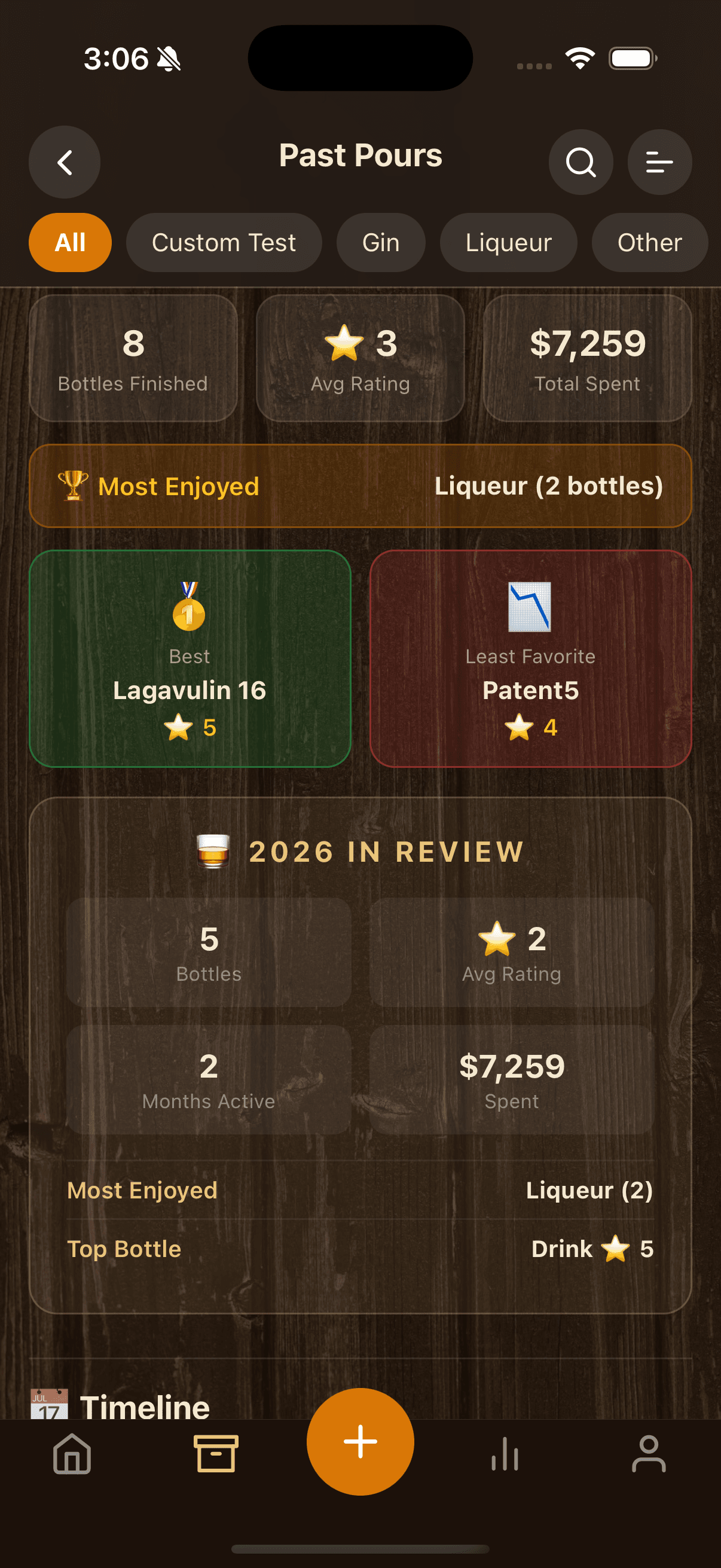Tap the medal icon on the Best card
This screenshot has height=1568, width=721.
coord(190,610)
